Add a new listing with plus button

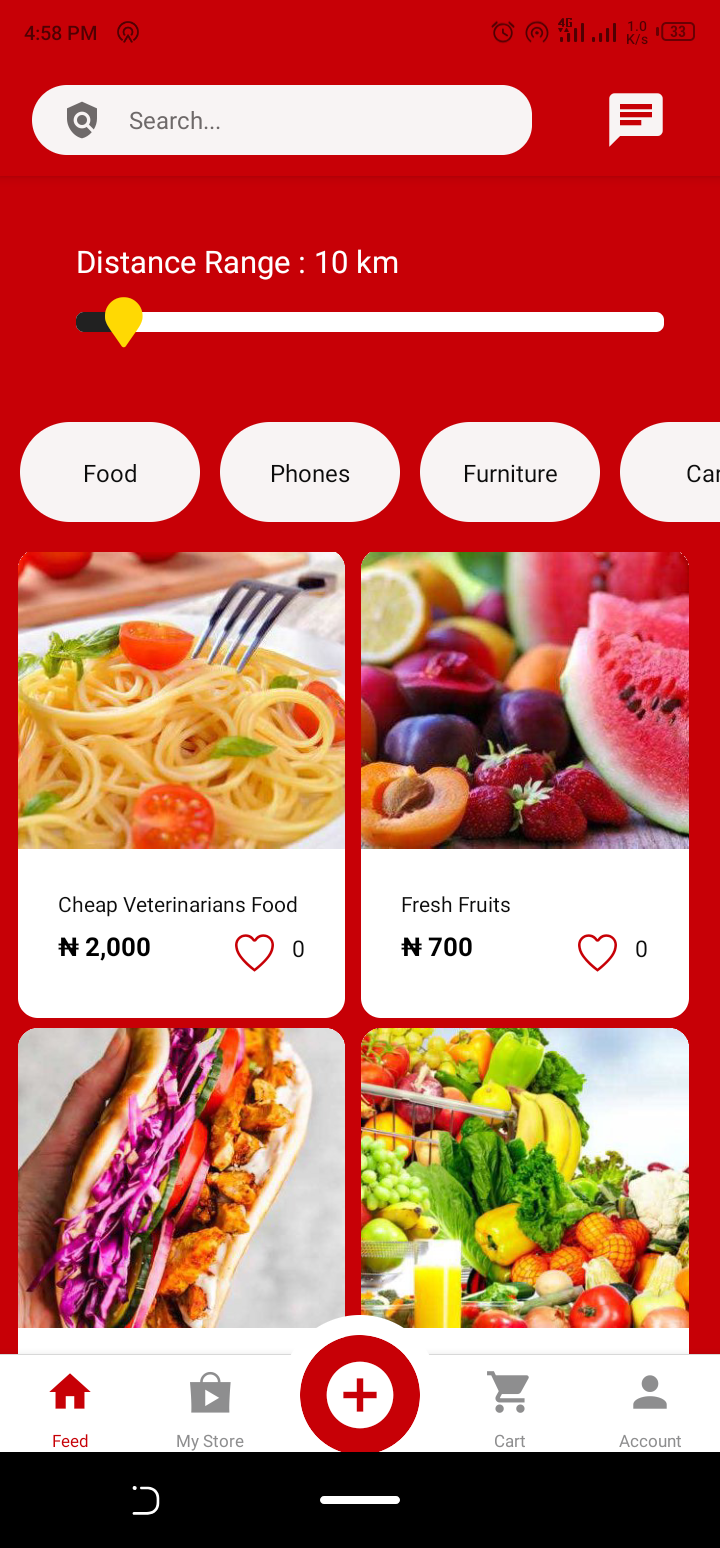360,1394
